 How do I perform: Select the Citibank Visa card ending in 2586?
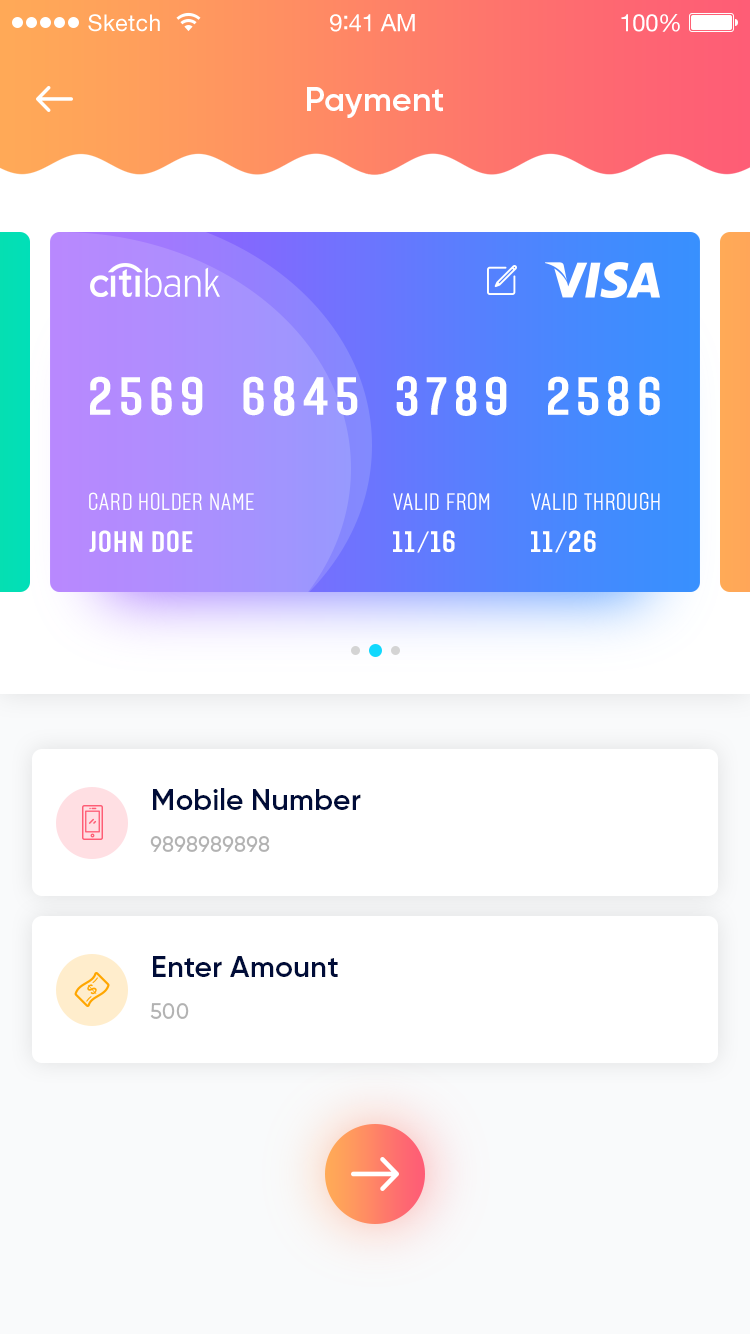375,412
